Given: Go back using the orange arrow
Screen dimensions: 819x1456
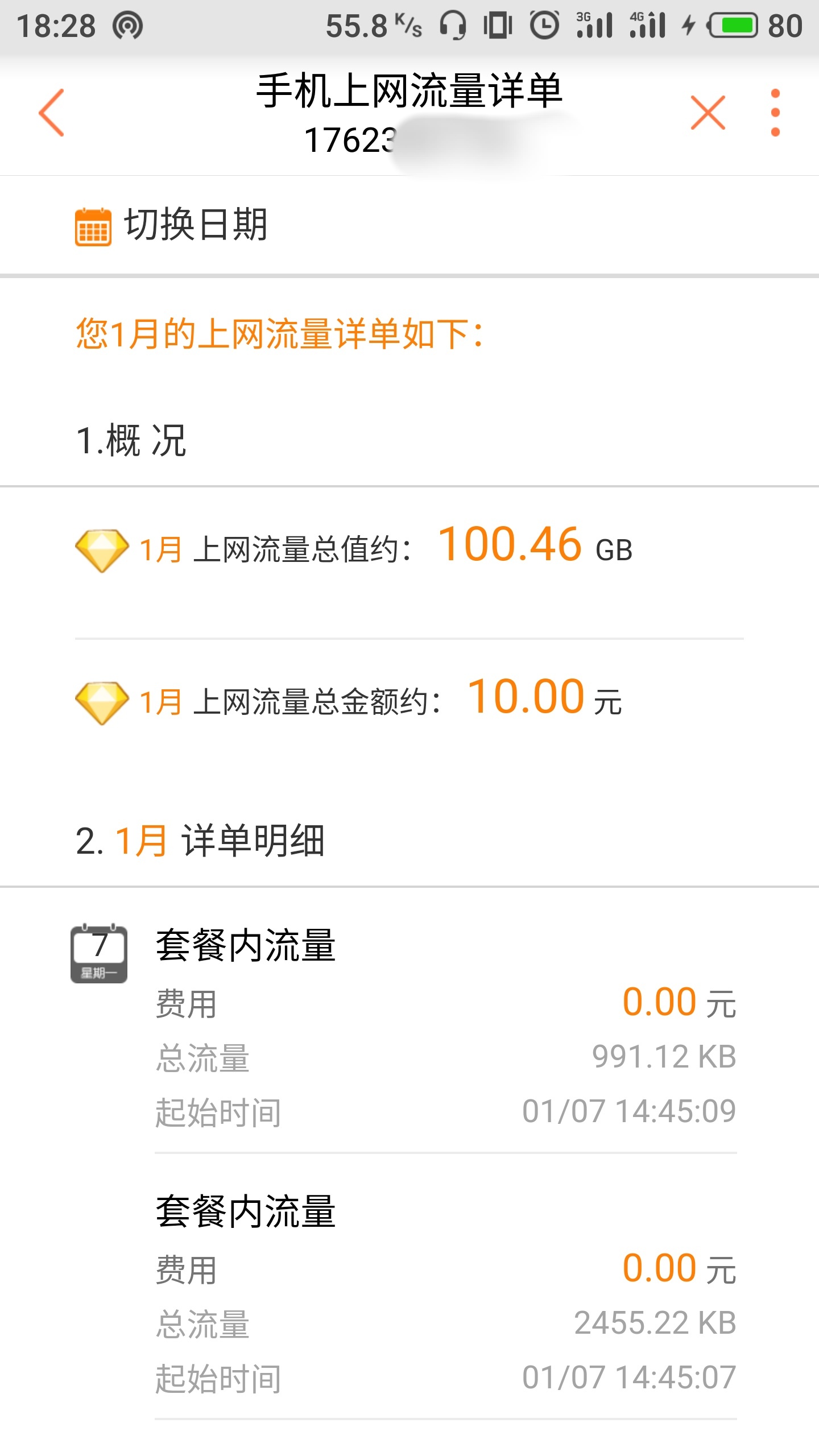Looking at the screenshot, I should point(52,113).
